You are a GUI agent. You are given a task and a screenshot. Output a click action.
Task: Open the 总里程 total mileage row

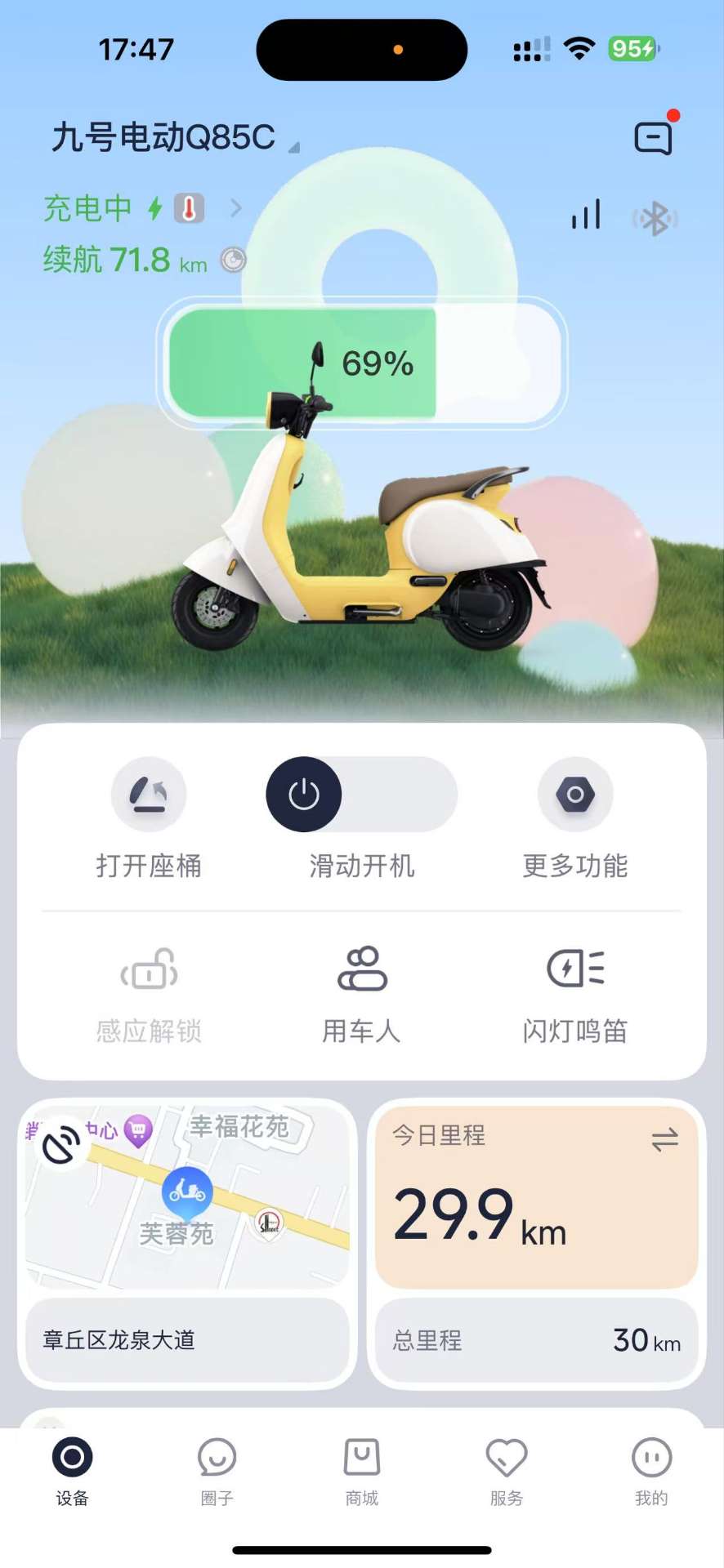[x=536, y=1340]
